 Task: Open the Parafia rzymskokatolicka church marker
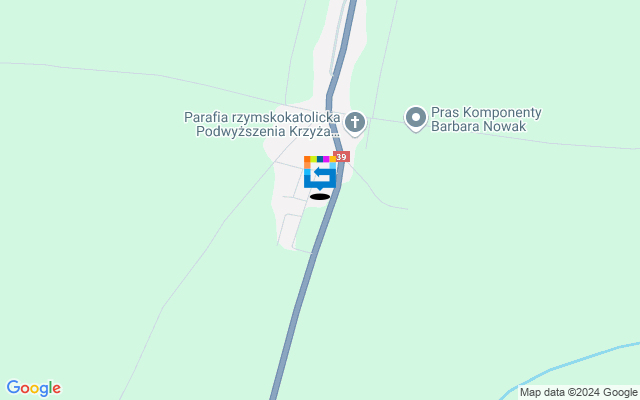click(355, 123)
